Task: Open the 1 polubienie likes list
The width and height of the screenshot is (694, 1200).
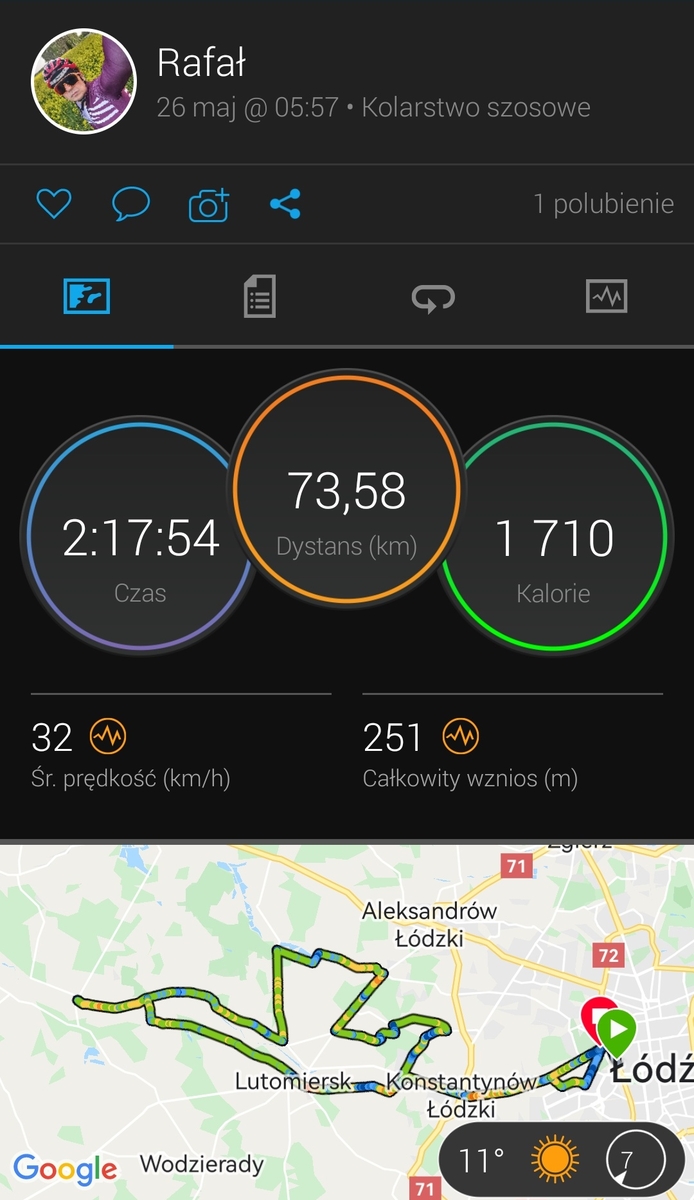Action: tap(603, 205)
